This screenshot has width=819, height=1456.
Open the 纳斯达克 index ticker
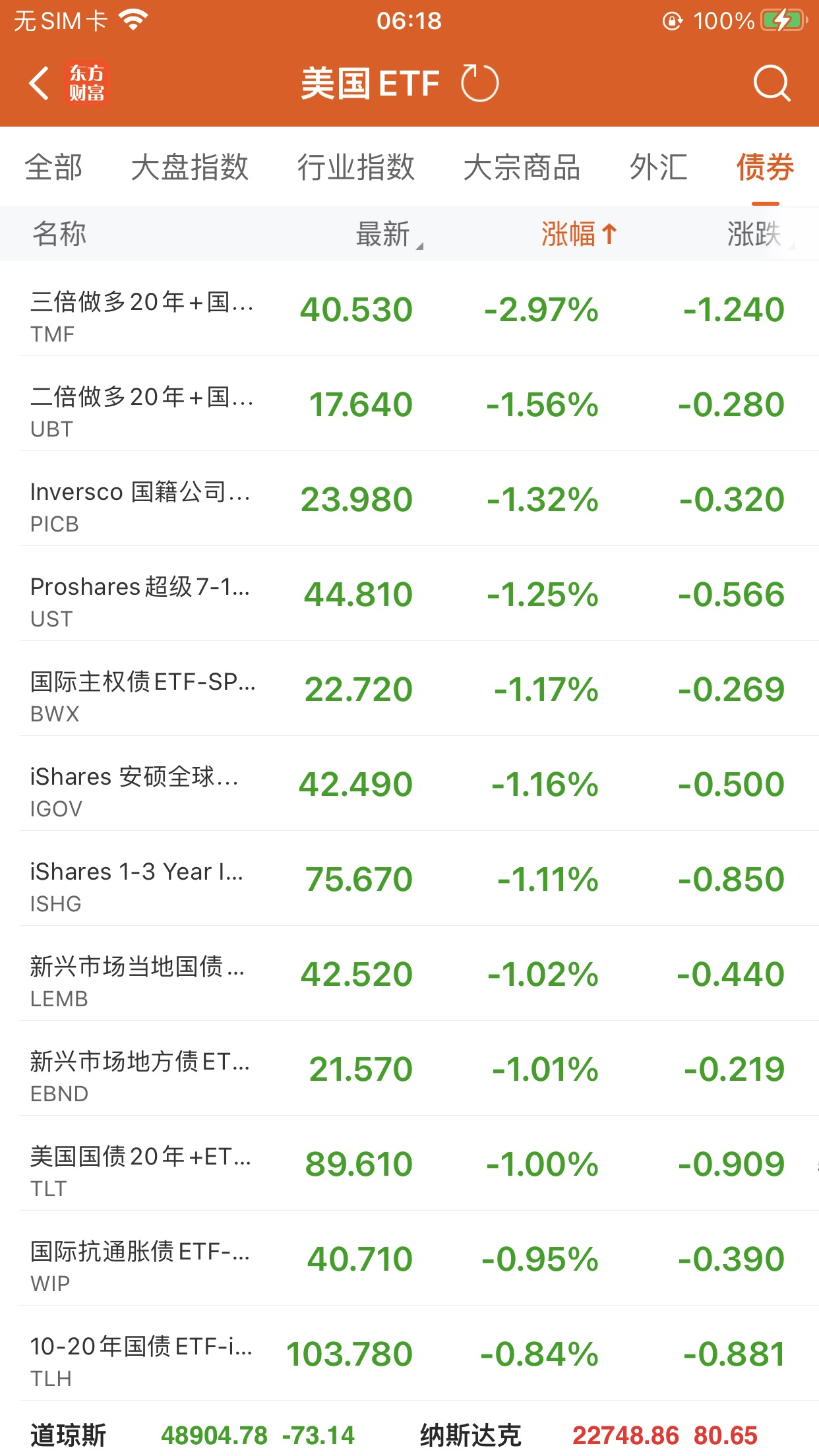587,1435
